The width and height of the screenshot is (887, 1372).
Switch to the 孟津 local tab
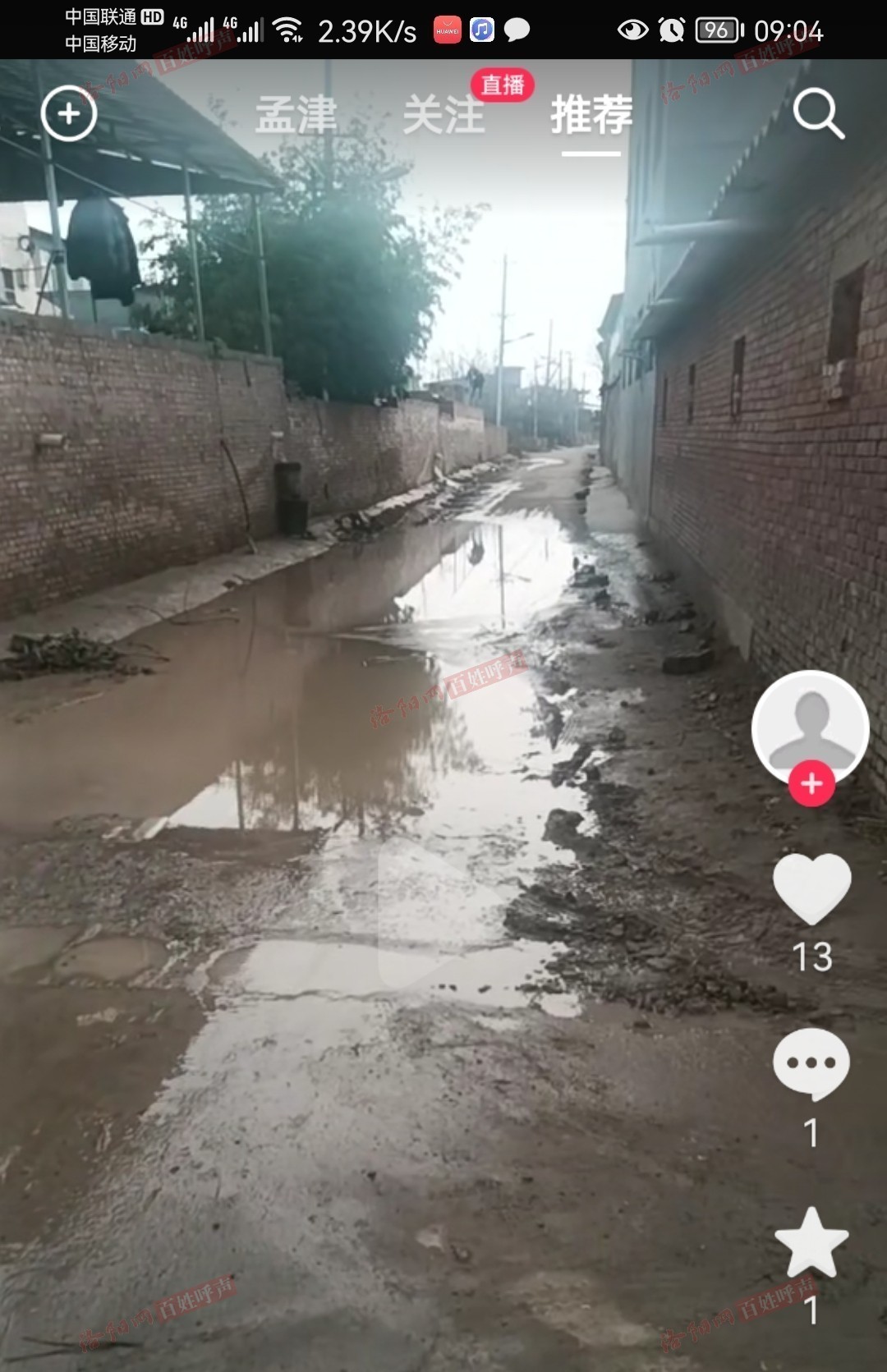[x=296, y=114]
